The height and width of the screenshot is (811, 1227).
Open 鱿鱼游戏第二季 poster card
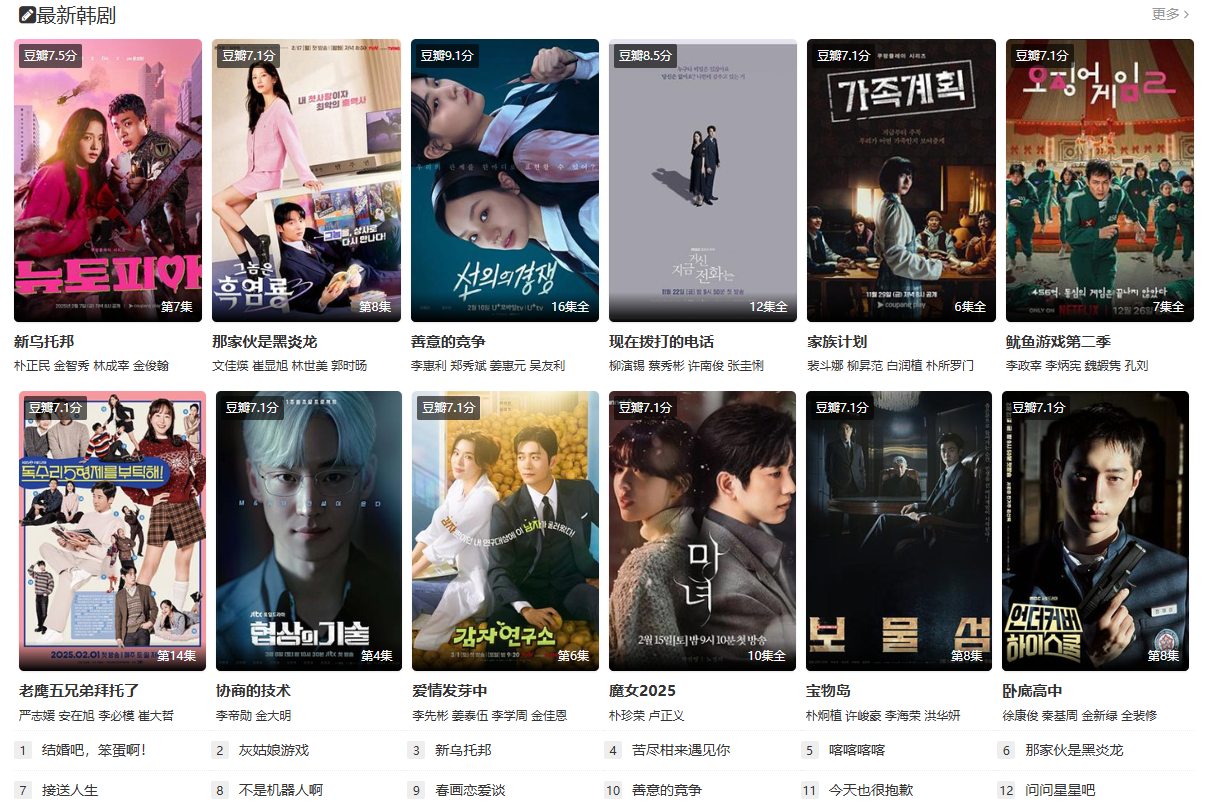tap(1099, 181)
